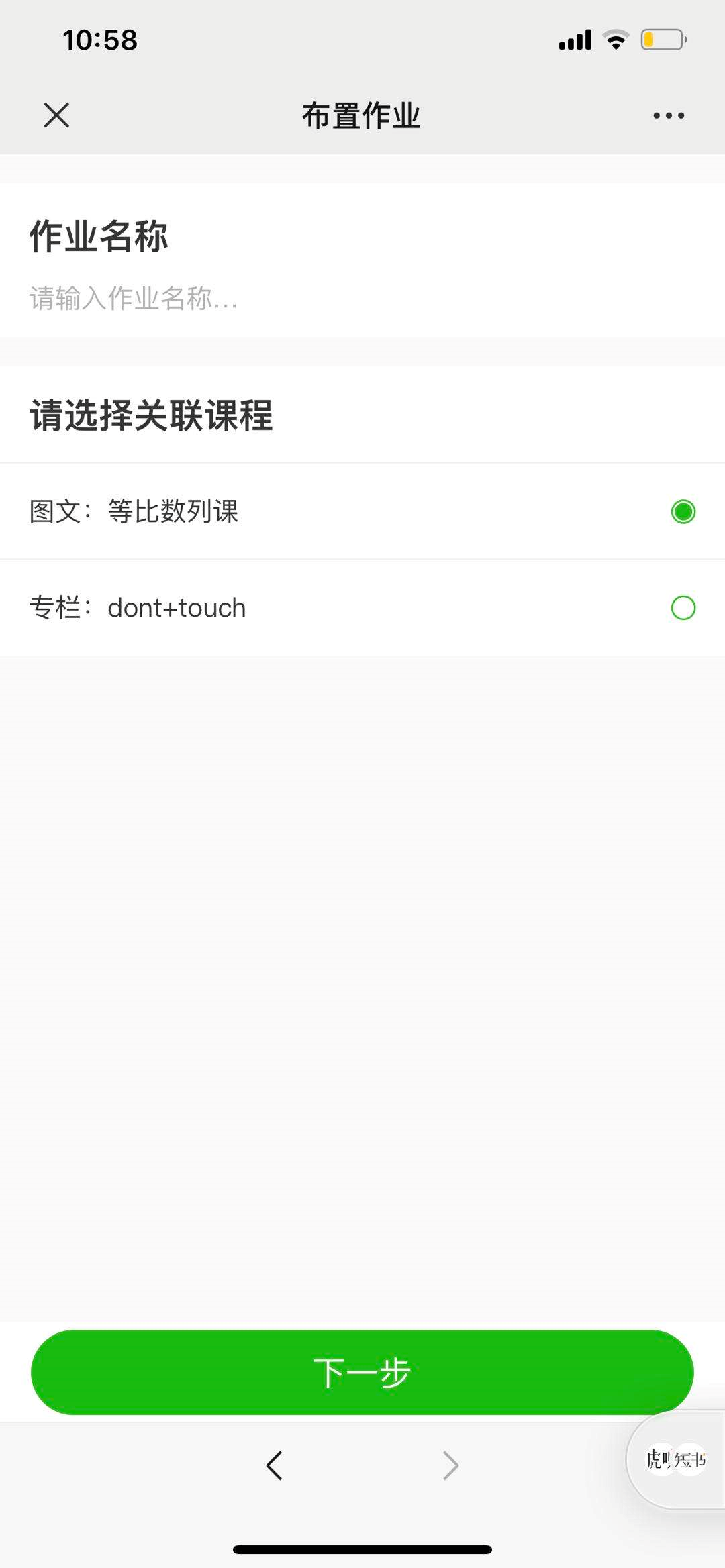Viewport: 725px width, 1568px height.
Task: Open the floating 虎课 bubble
Action: 676,1459
